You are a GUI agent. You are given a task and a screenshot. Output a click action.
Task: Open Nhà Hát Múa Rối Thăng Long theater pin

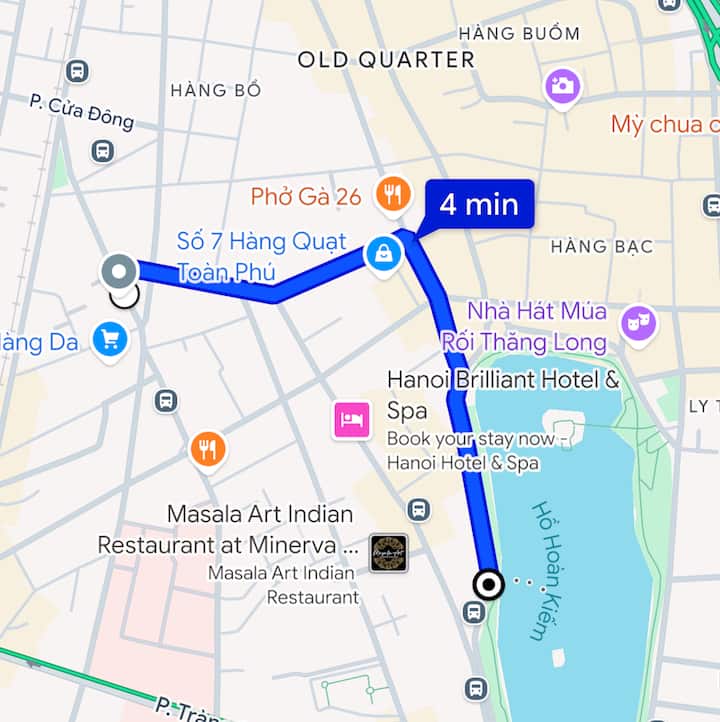(x=635, y=323)
